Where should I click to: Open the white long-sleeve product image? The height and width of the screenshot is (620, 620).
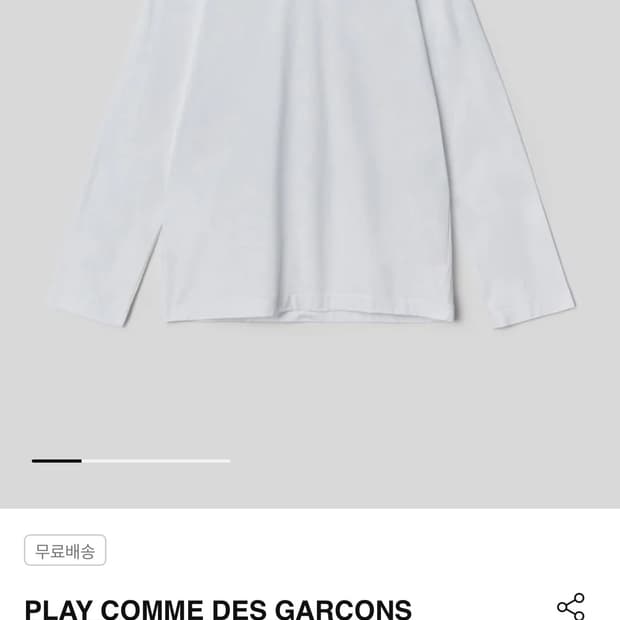coord(310,200)
